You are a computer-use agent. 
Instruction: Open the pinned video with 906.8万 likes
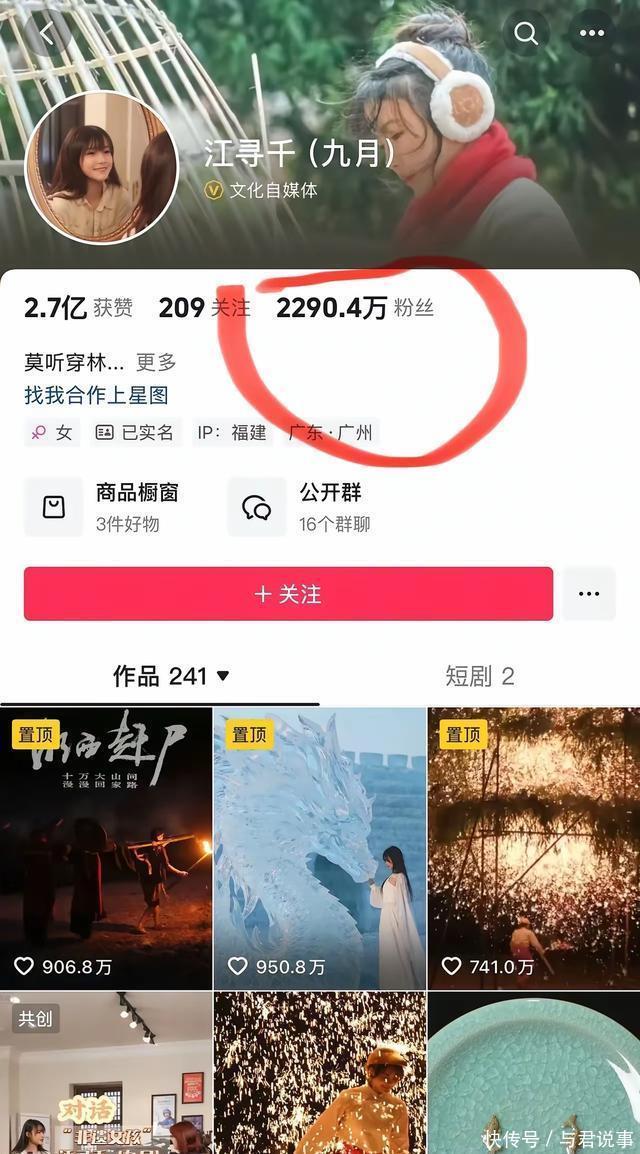tap(106, 848)
